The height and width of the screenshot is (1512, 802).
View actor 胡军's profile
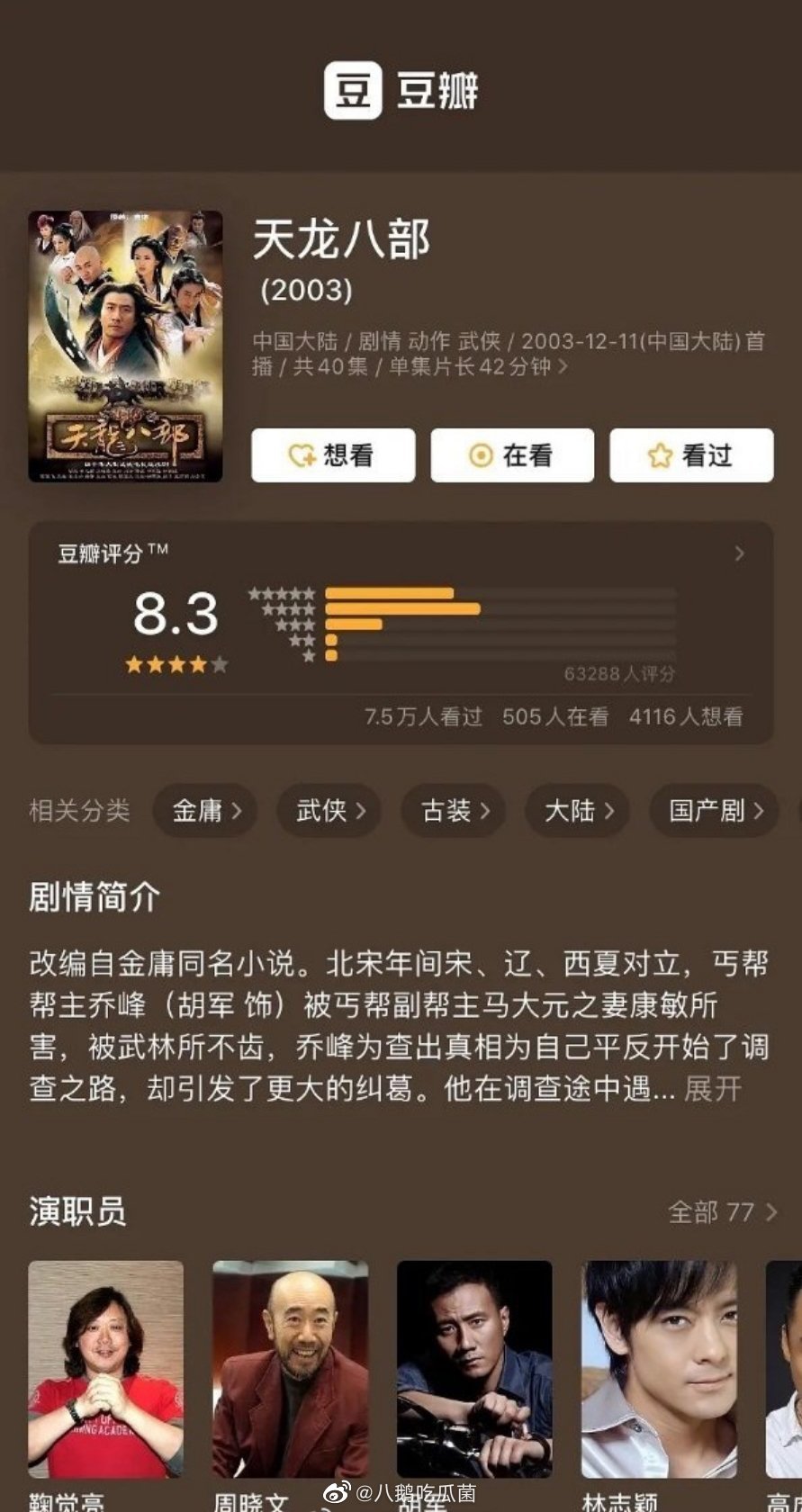click(x=474, y=1369)
